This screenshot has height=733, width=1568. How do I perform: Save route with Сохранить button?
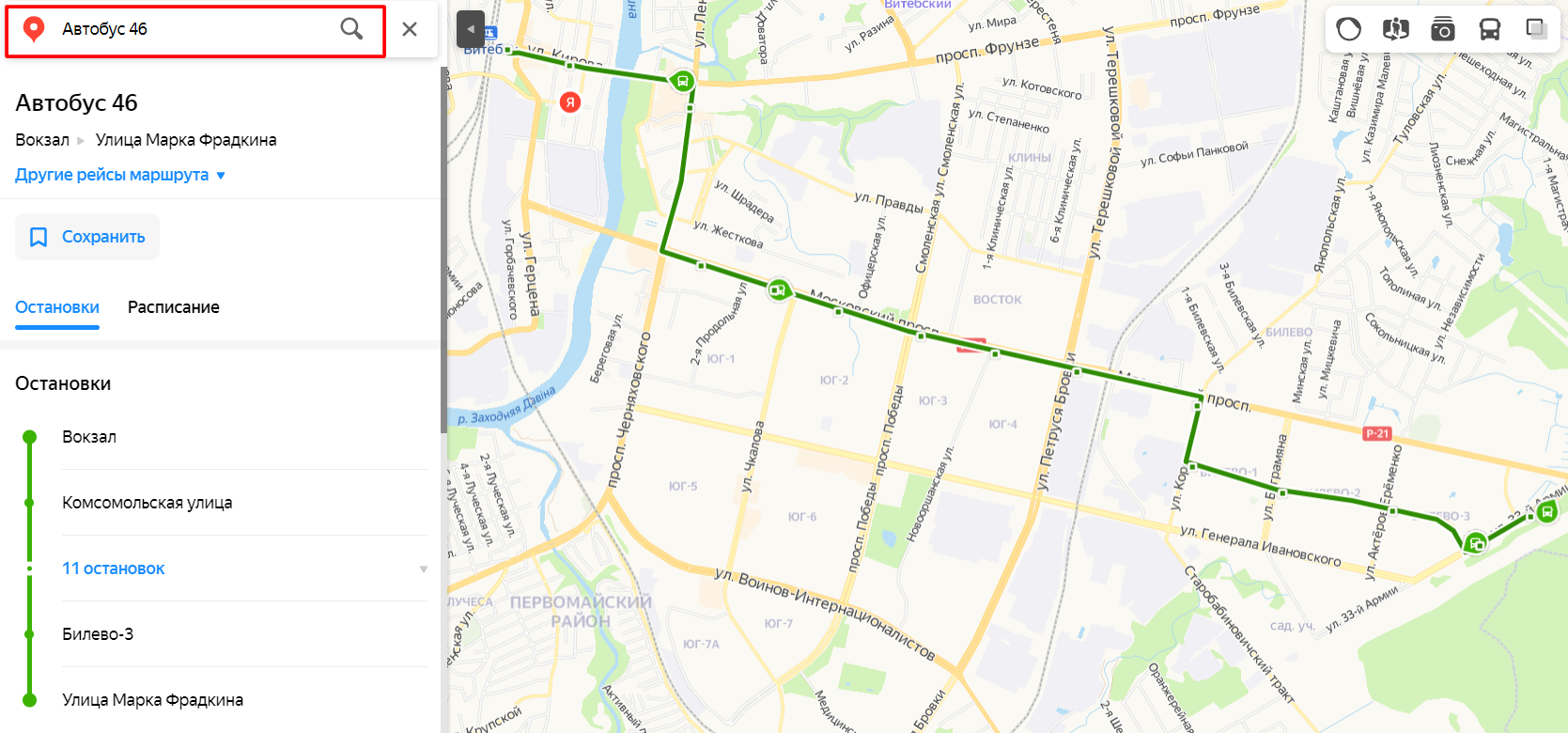coord(87,237)
